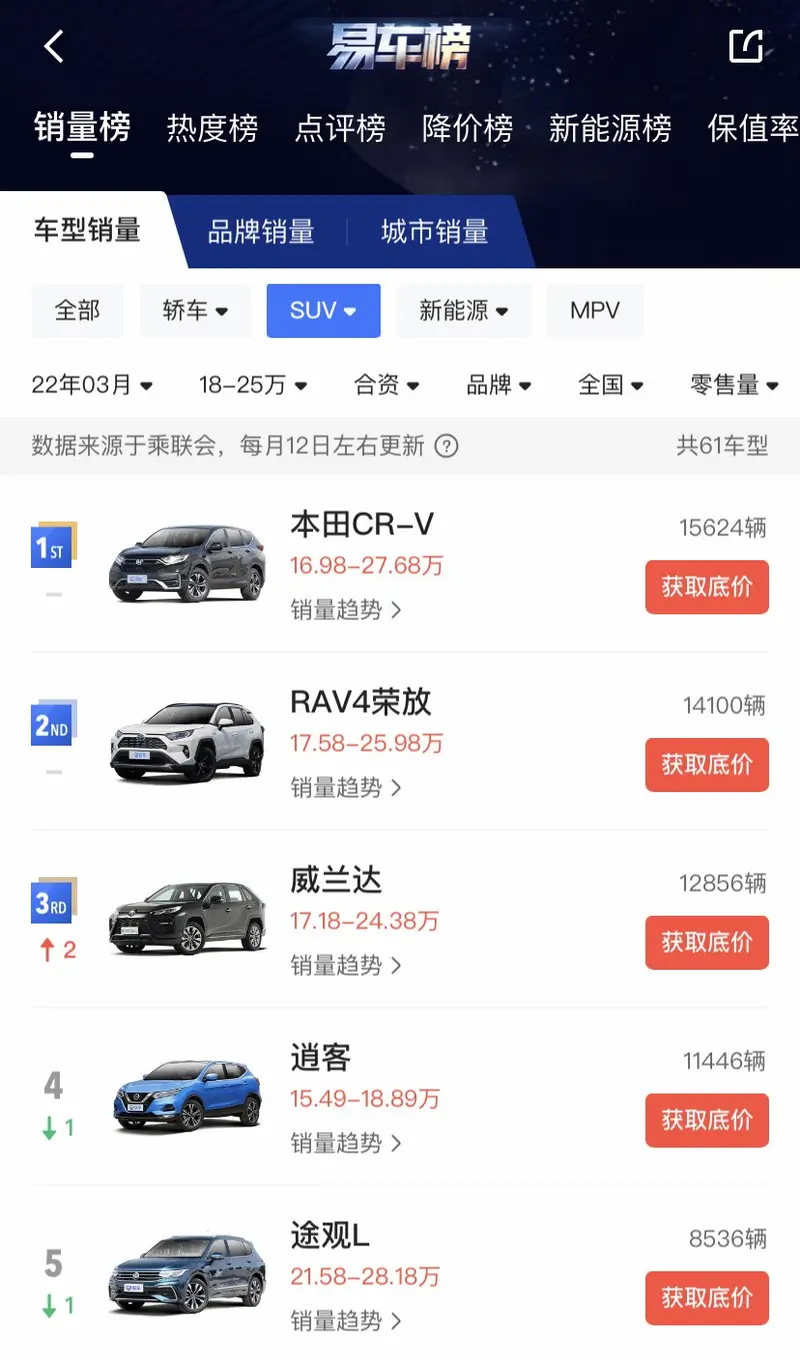Viewport: 800px width, 1360px height.
Task: Tap the help icon beside the data source note
Action: (446, 446)
